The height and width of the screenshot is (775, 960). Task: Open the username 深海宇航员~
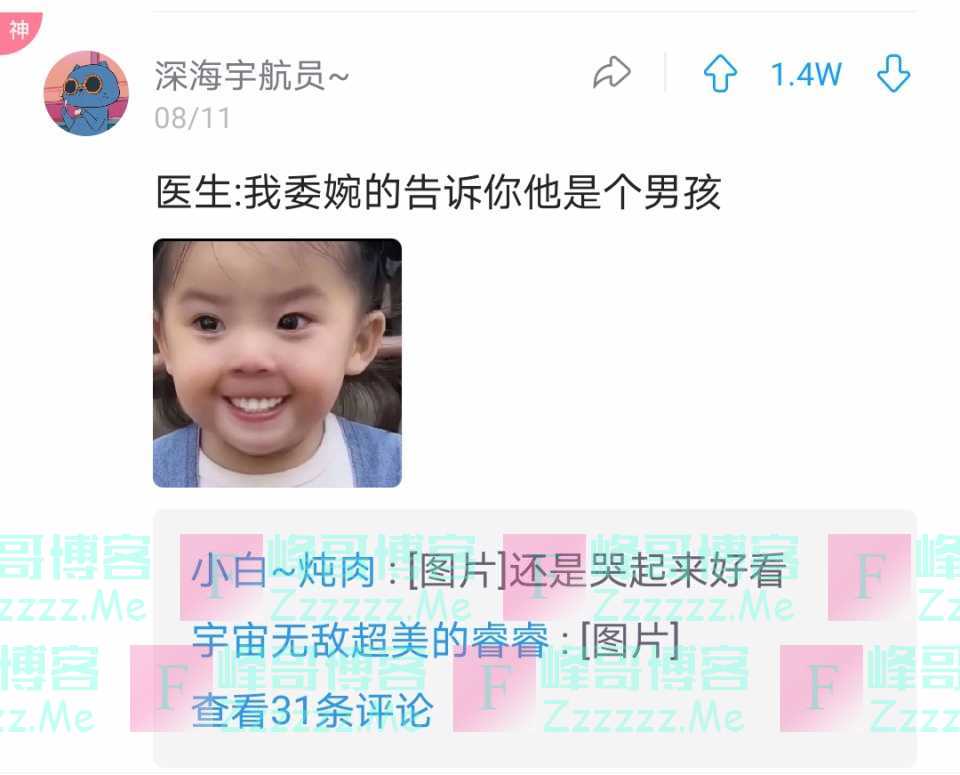click(252, 74)
